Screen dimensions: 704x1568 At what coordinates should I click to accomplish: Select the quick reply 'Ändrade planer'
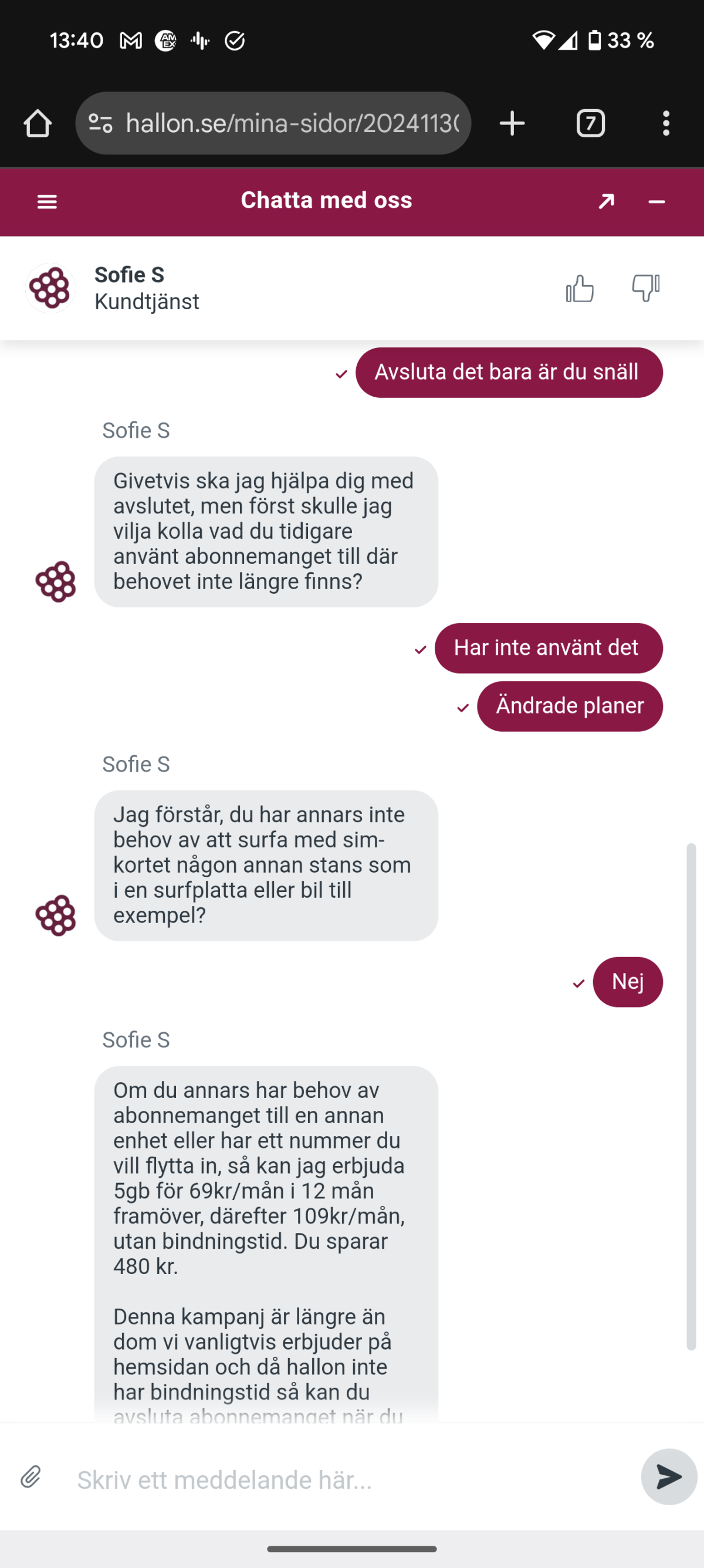[x=570, y=705]
